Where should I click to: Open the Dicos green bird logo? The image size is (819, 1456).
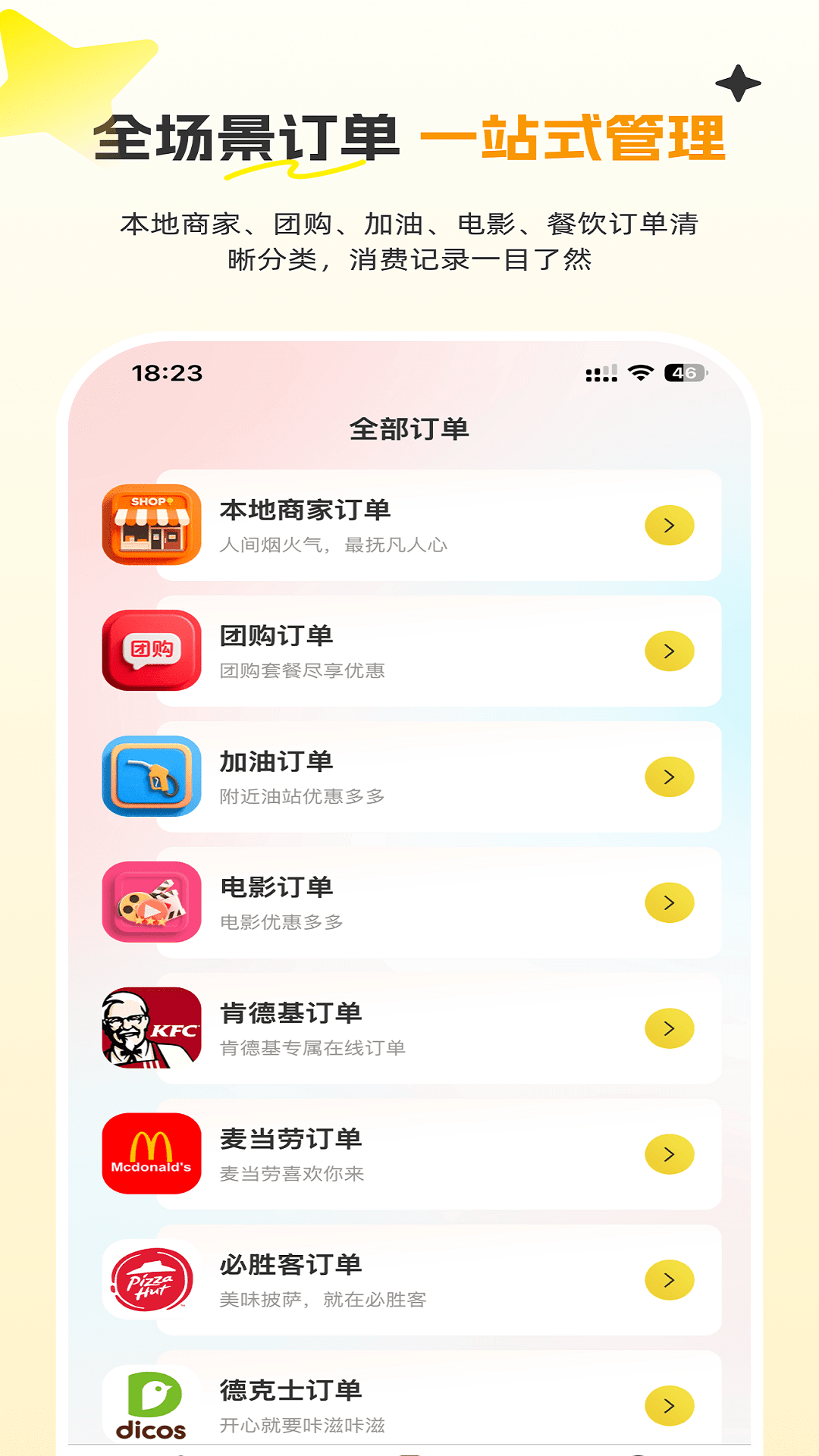150,1403
